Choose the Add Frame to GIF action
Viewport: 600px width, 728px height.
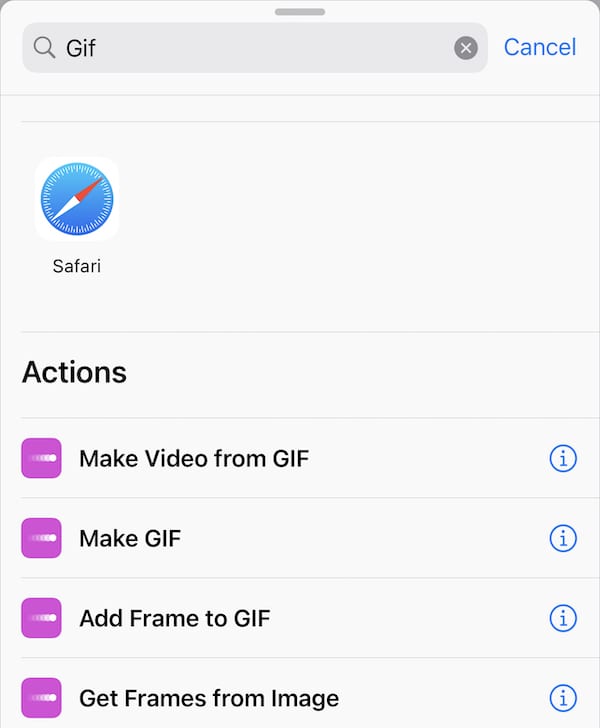coord(175,618)
